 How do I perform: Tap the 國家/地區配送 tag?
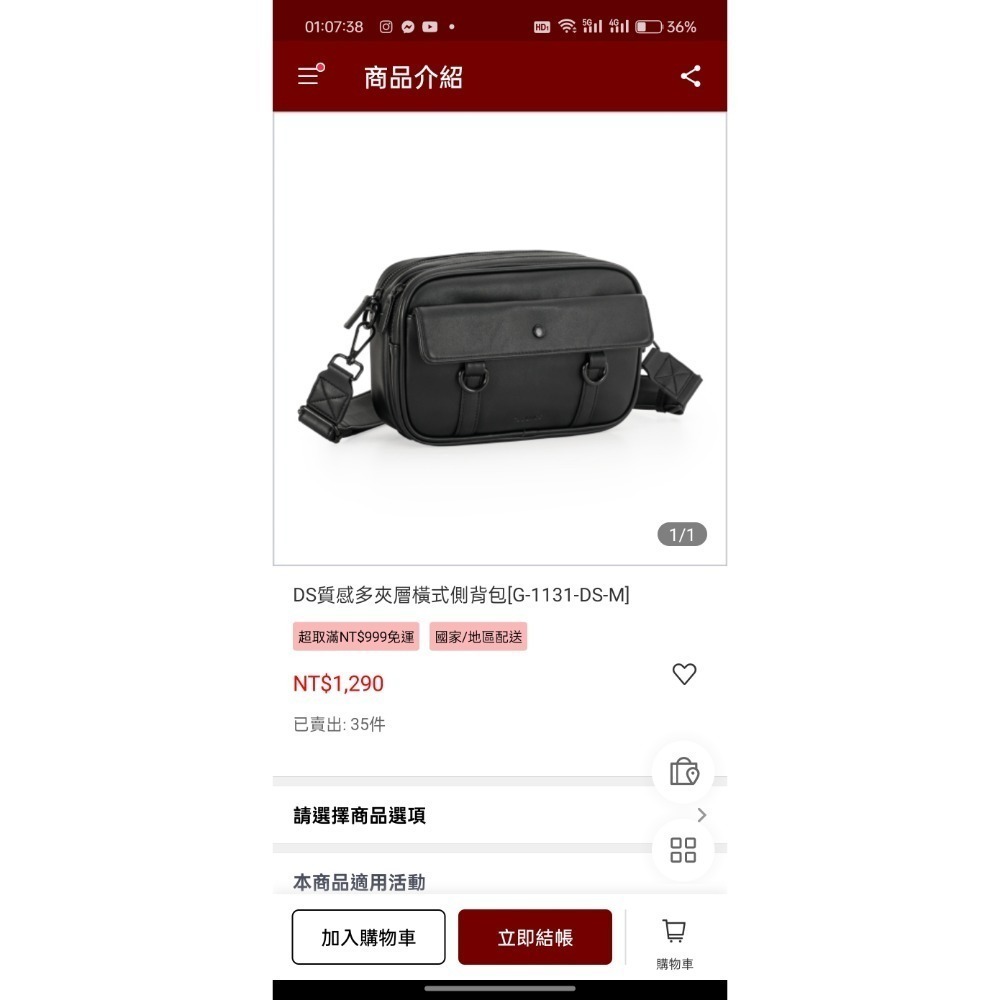(x=478, y=637)
